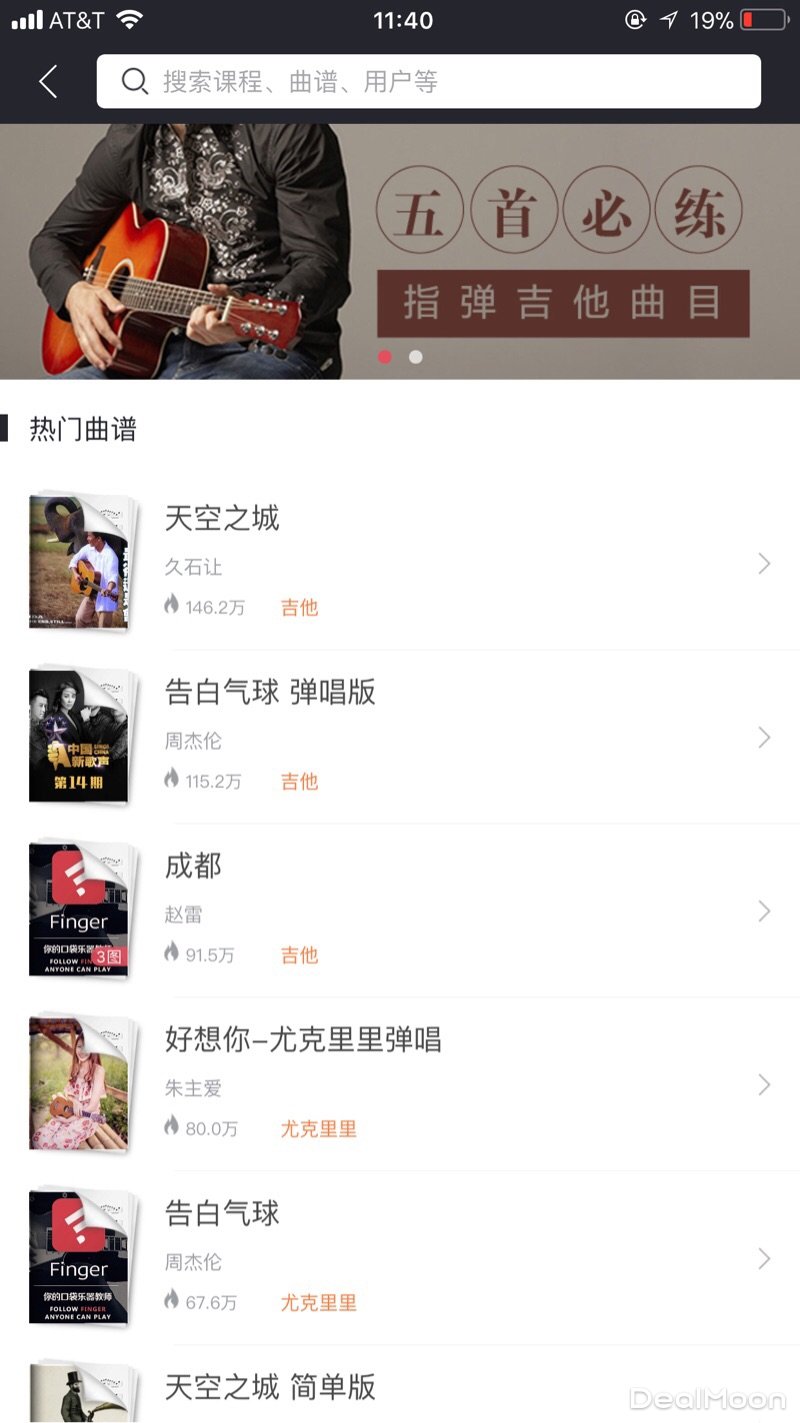This screenshot has width=800, height=1423.
Task: Open the 五首必练 fingerstyle guitar banner
Action: coord(400,250)
